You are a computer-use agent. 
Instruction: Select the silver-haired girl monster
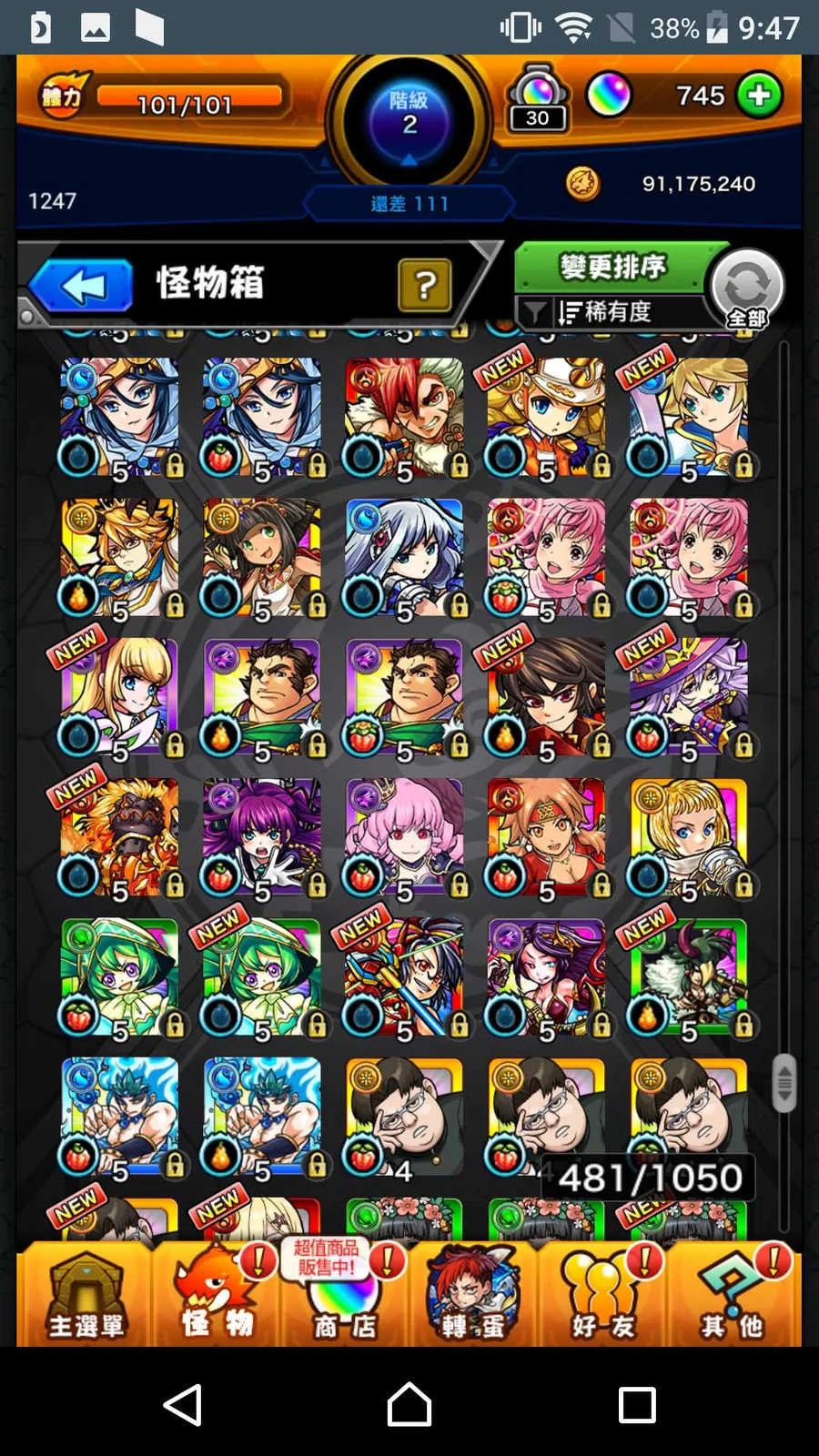tap(404, 557)
